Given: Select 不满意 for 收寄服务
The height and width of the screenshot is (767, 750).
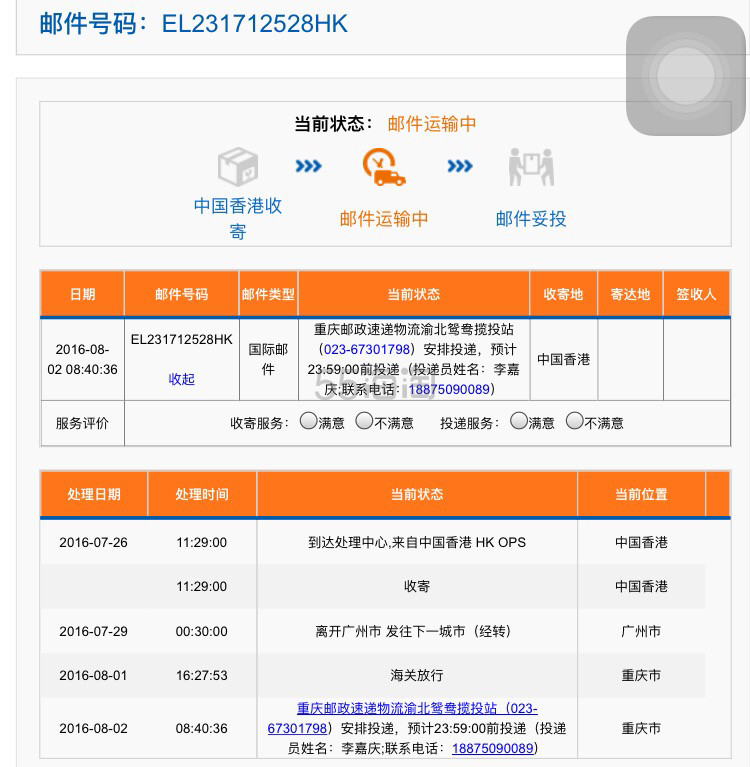Looking at the screenshot, I should pos(364,422).
